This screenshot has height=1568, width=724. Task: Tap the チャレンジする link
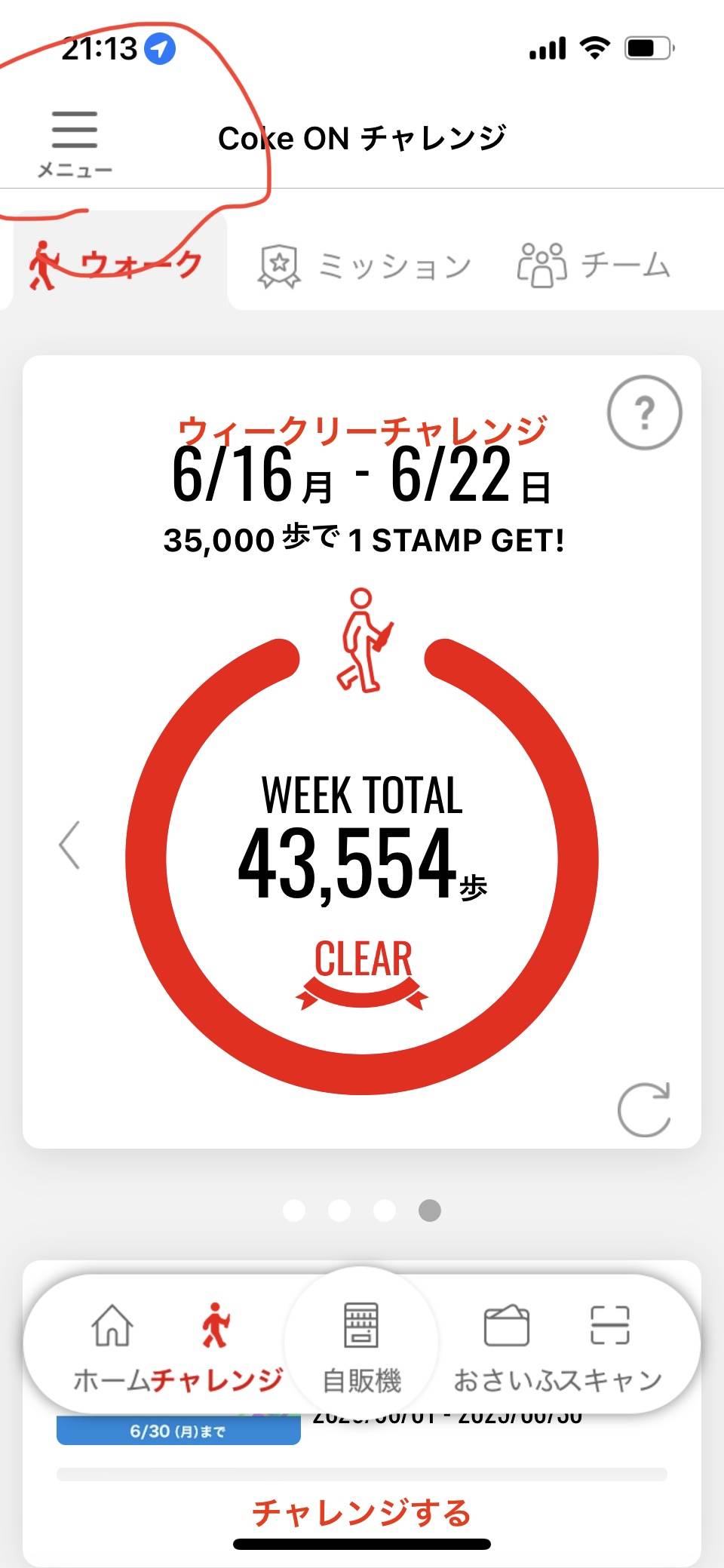(361, 1512)
